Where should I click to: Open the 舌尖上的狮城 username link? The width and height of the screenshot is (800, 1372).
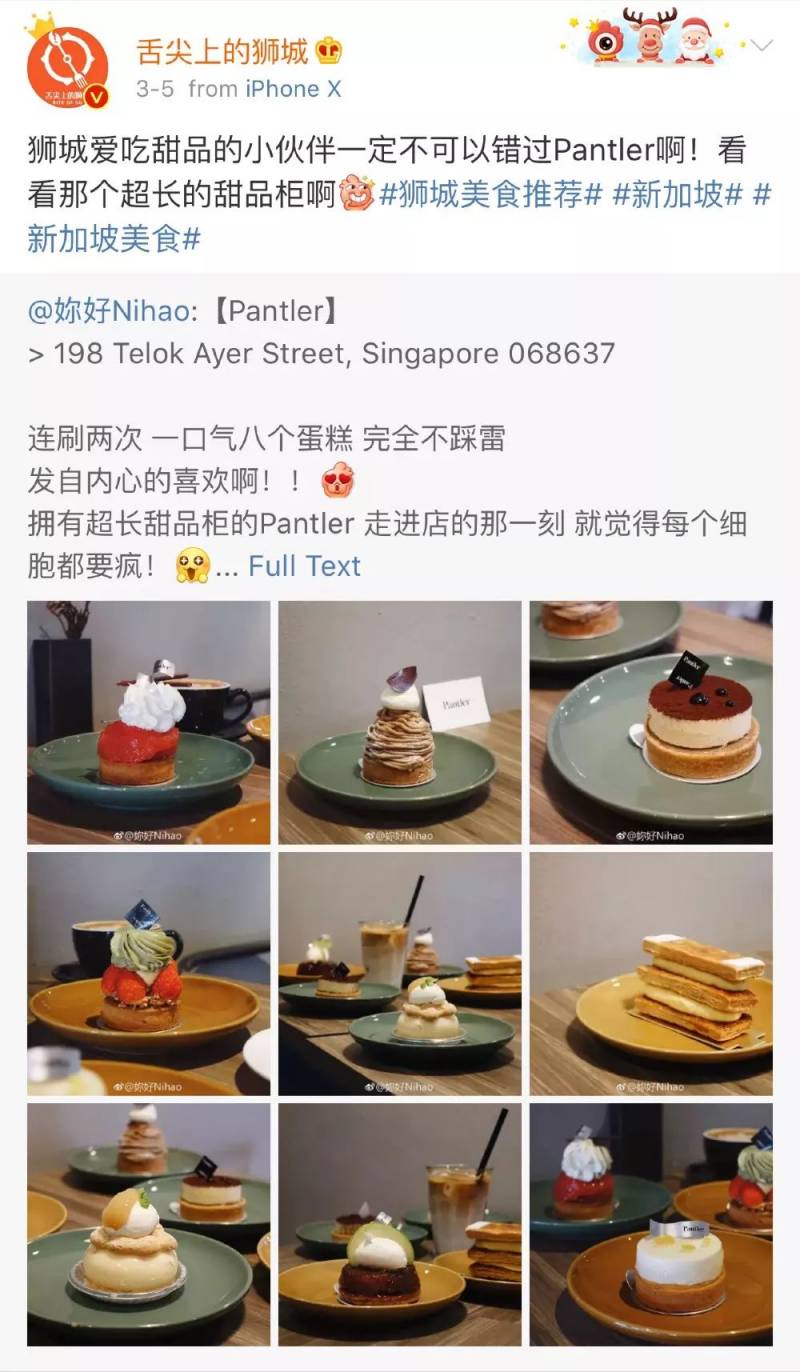[224, 49]
